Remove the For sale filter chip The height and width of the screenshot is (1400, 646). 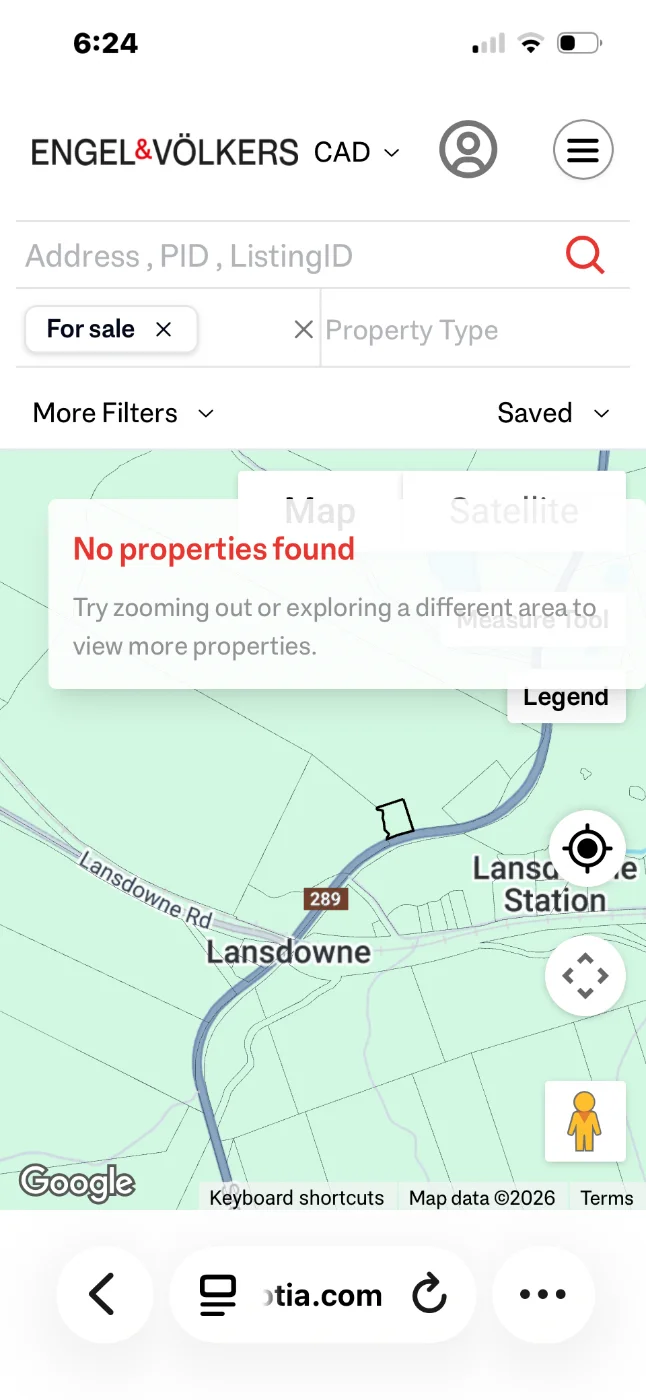pos(164,329)
